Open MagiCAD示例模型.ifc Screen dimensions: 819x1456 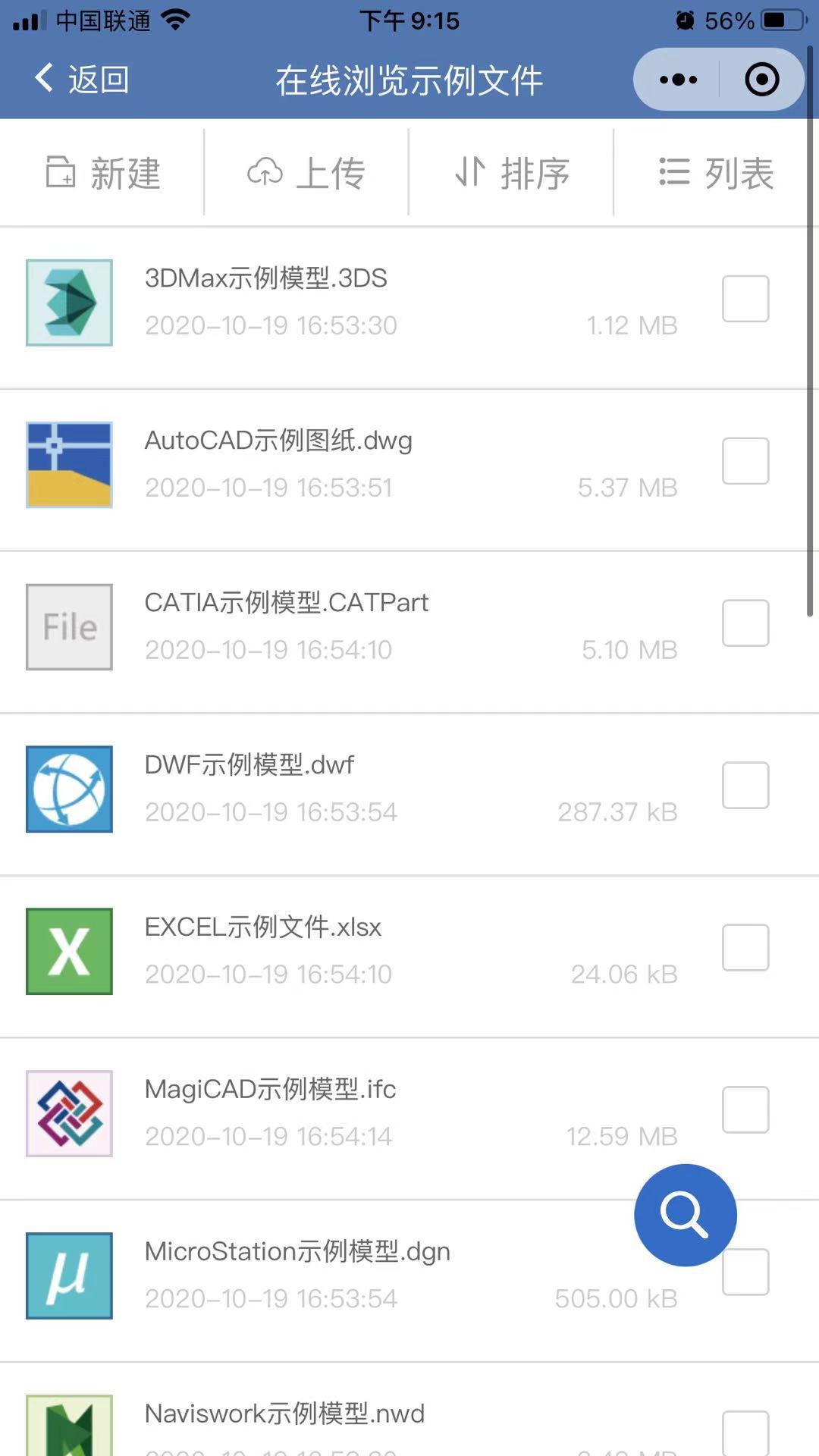coord(409,1115)
